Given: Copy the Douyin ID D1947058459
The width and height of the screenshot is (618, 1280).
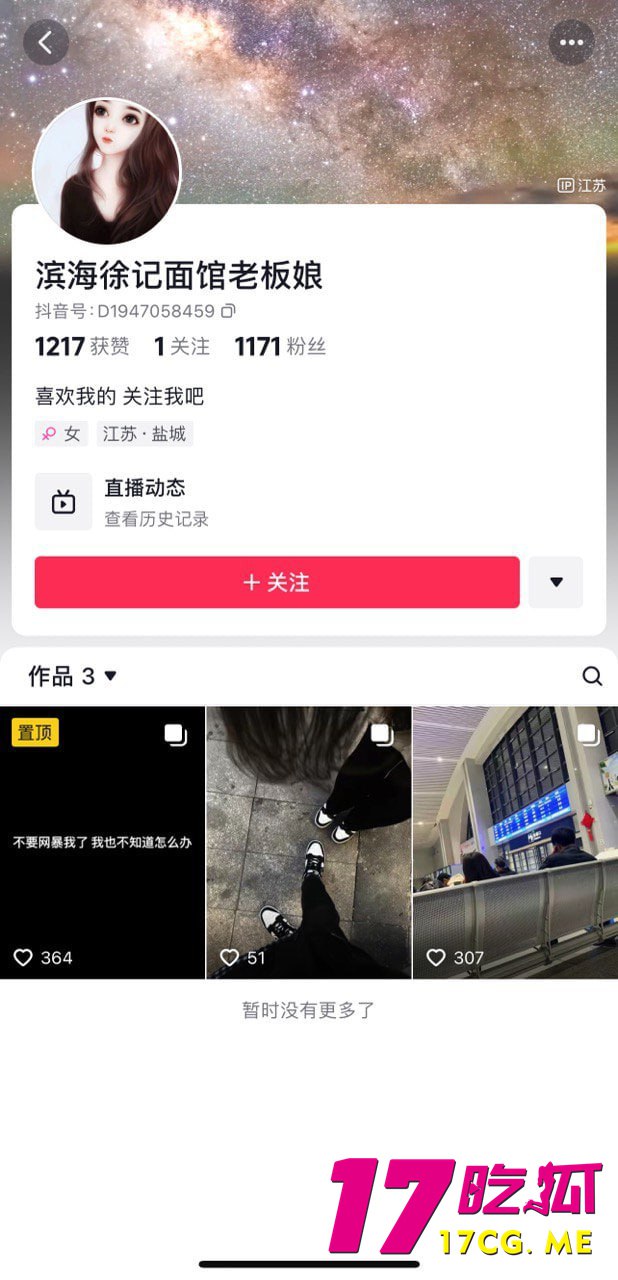Looking at the screenshot, I should [229, 311].
